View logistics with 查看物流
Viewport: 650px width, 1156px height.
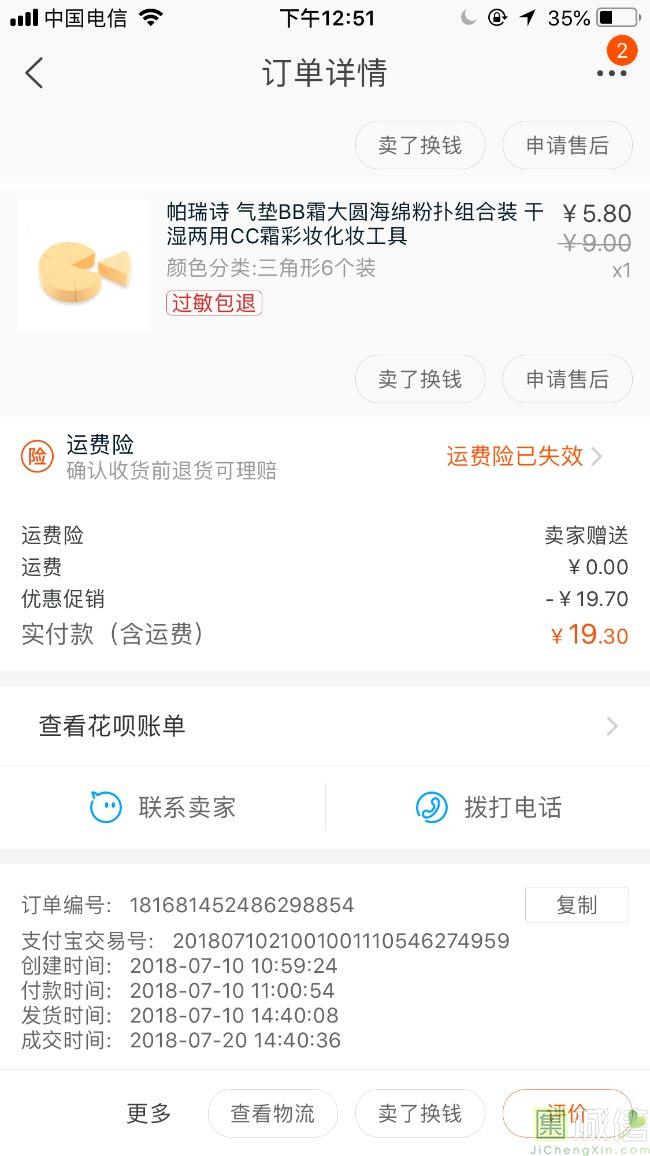(272, 1113)
